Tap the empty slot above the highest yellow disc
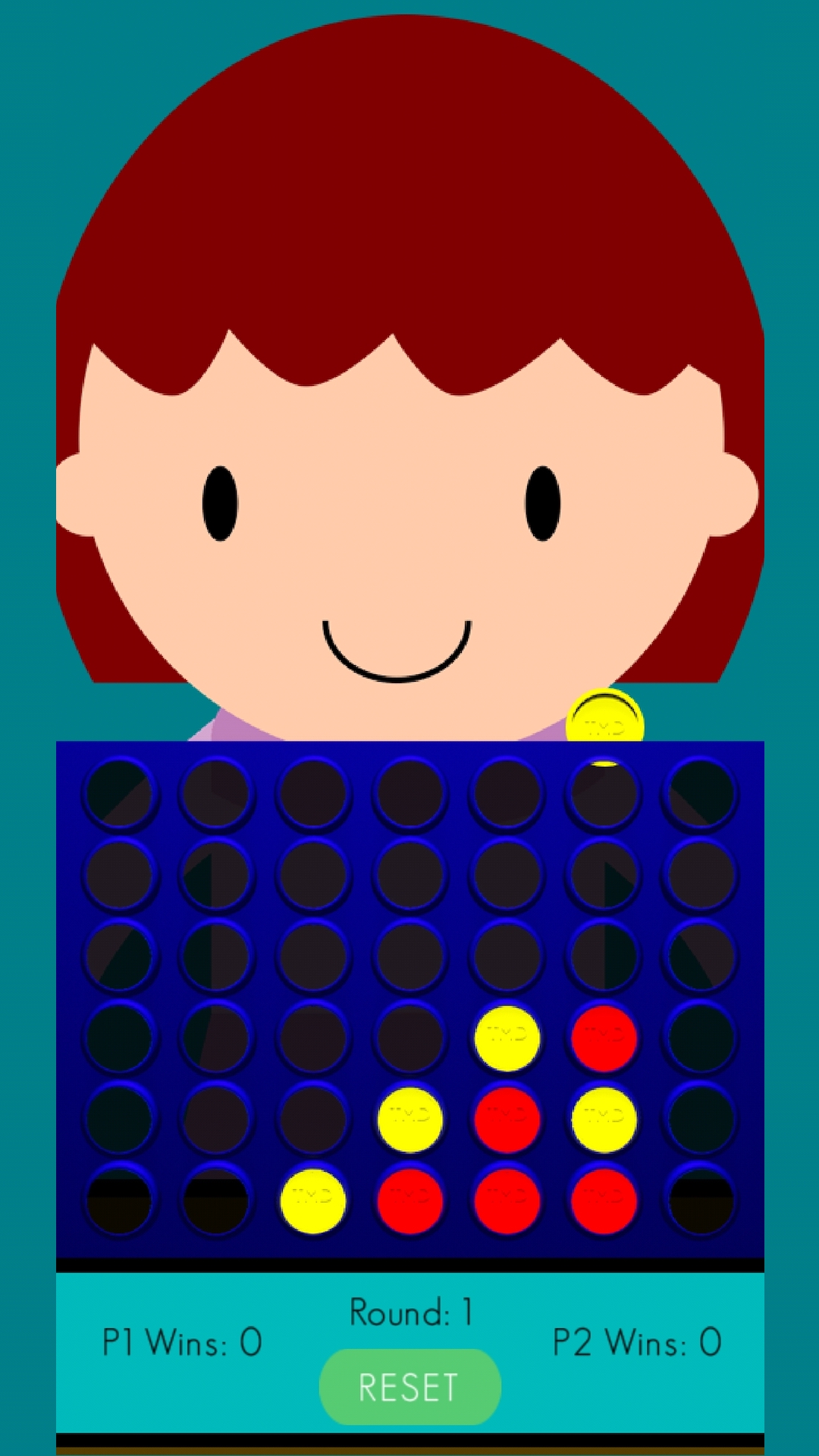Viewport: 819px width, 1456px height. pyautogui.click(x=507, y=957)
